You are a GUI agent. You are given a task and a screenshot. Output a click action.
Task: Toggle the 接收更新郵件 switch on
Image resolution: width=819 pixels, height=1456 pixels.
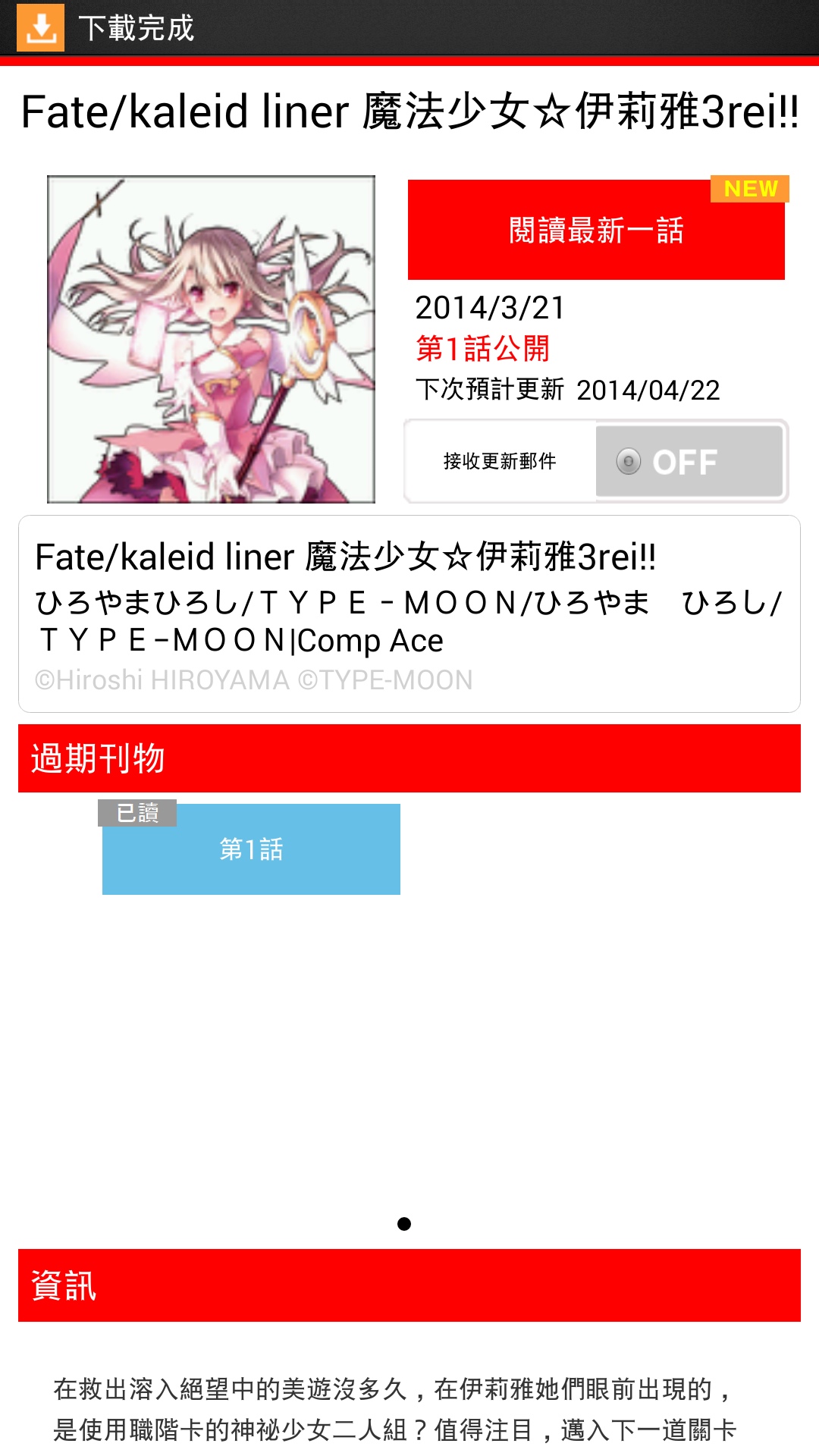(x=689, y=461)
